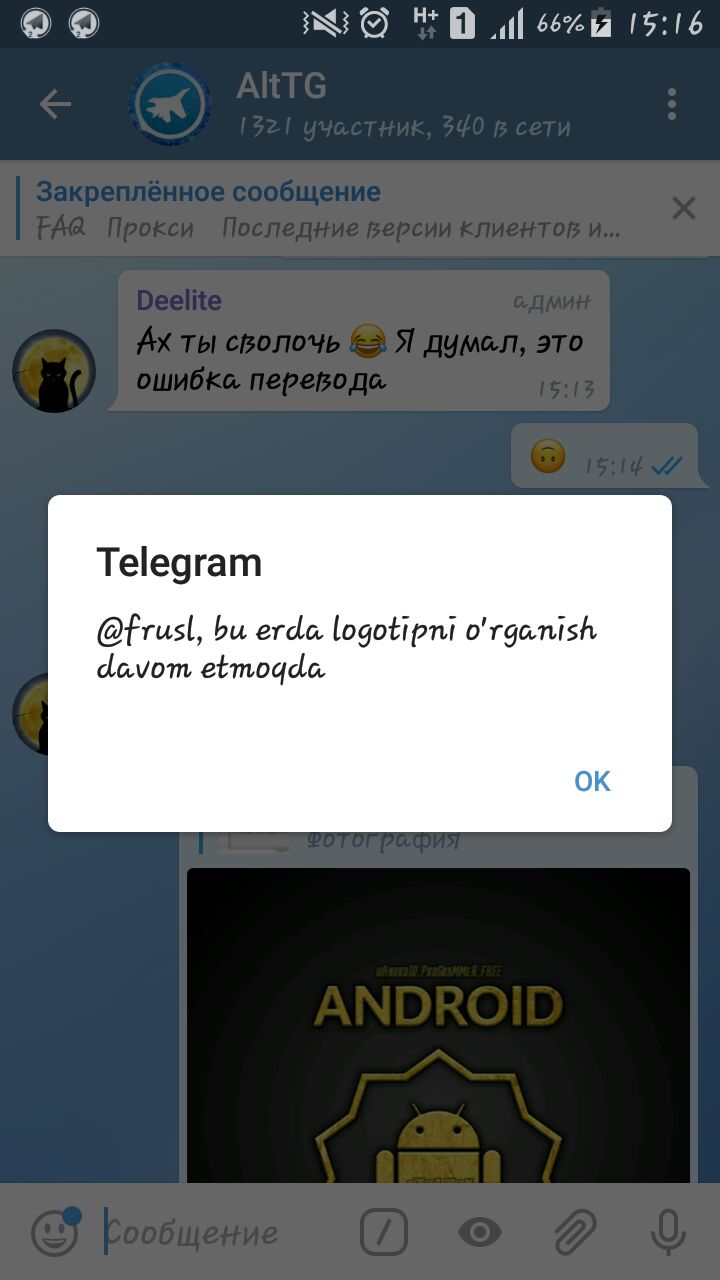The image size is (720, 1280).
Task: Close the pinned message banner
Action: [684, 208]
